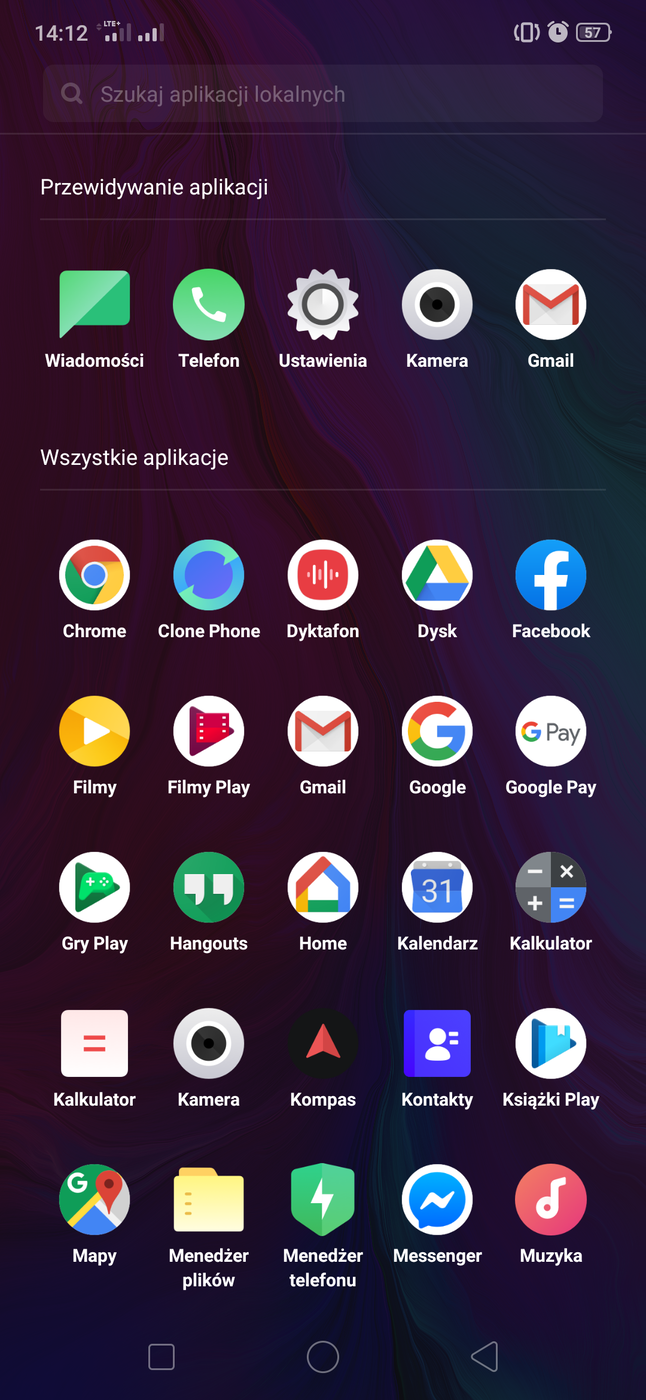Open the Kontakty app
The width and height of the screenshot is (646, 1400).
pyautogui.click(x=437, y=1043)
